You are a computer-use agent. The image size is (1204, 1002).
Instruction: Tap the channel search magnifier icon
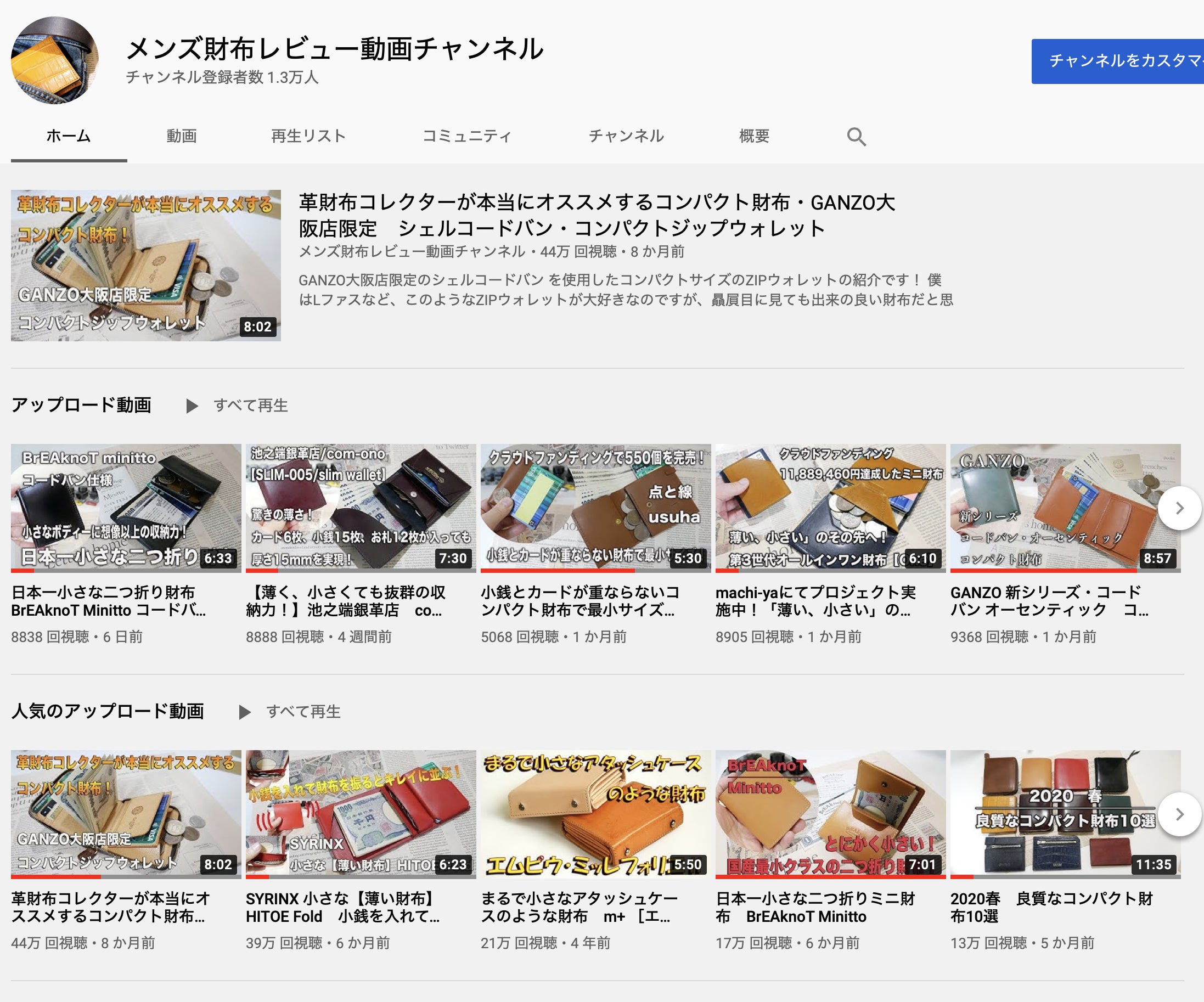(856, 137)
